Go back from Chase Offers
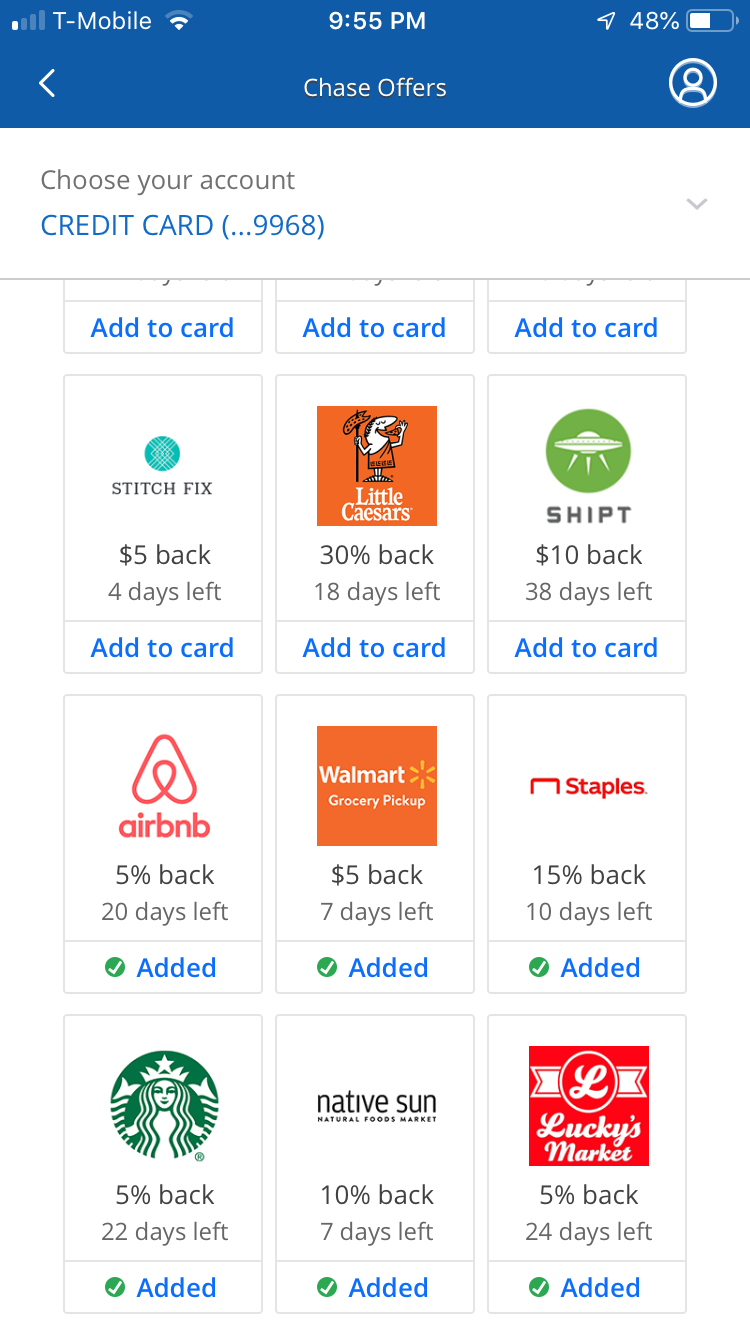Image resolution: width=750 pixels, height=1334 pixels. coord(47,84)
